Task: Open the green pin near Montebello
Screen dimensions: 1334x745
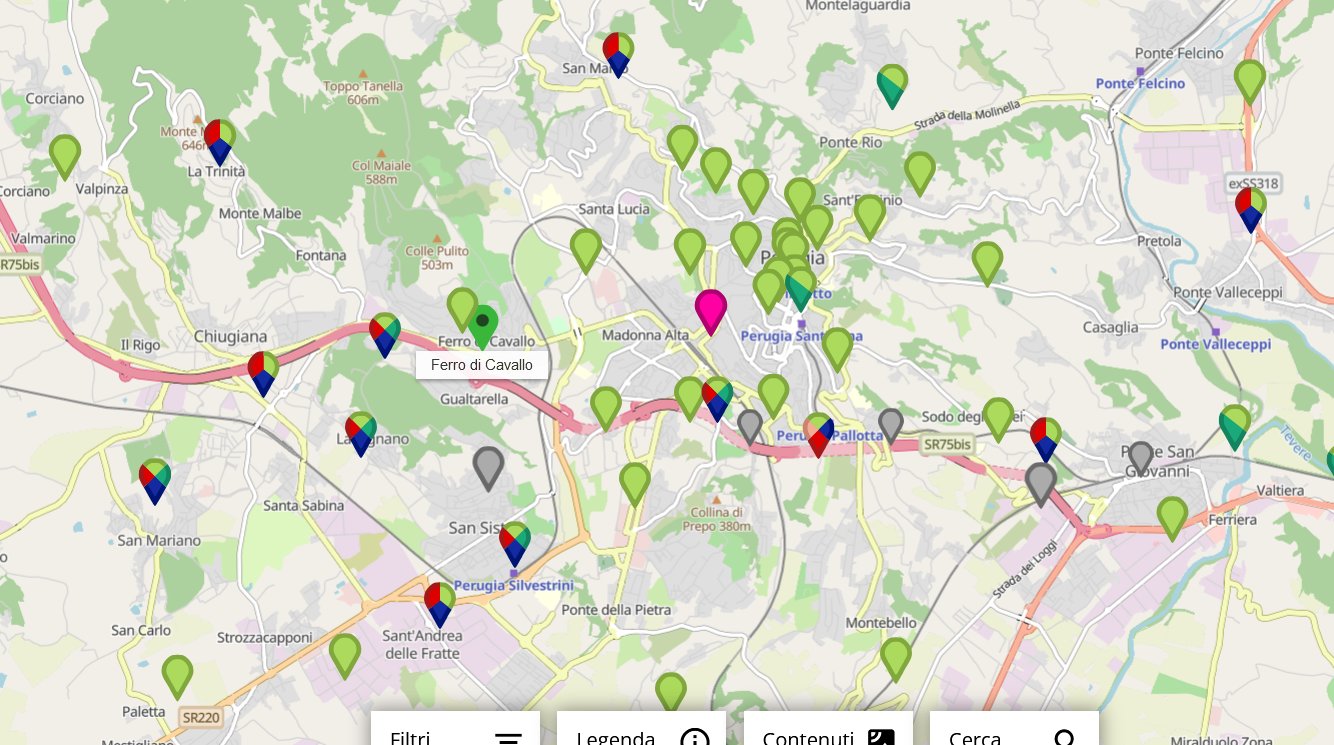Action: [895, 656]
